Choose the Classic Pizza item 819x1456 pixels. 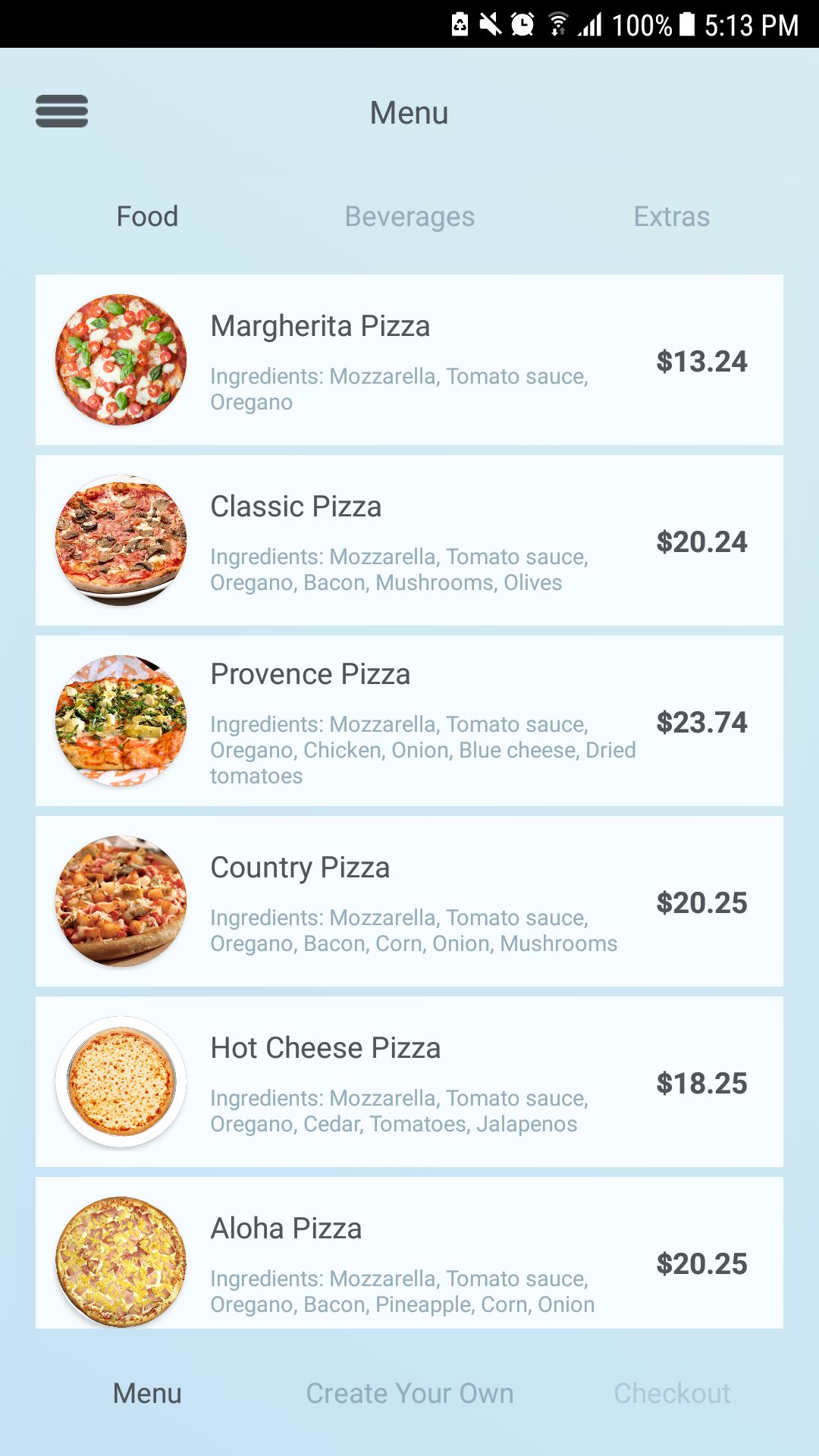click(x=409, y=541)
